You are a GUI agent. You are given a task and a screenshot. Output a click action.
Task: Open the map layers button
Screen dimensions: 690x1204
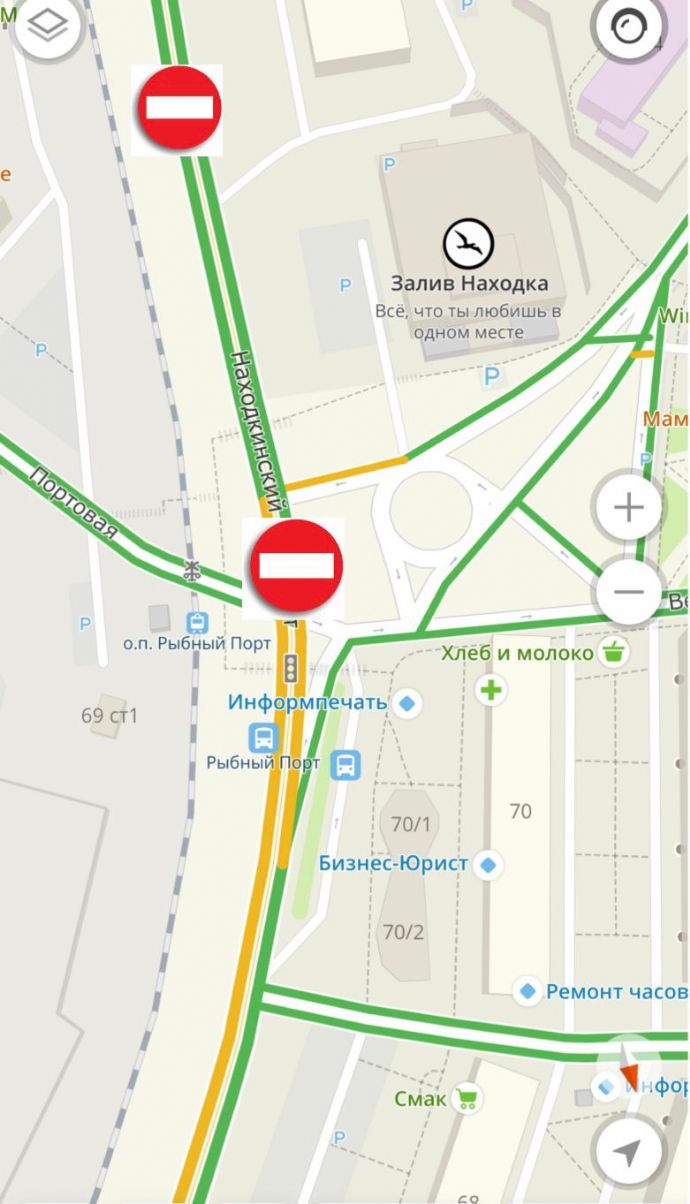[47, 27]
